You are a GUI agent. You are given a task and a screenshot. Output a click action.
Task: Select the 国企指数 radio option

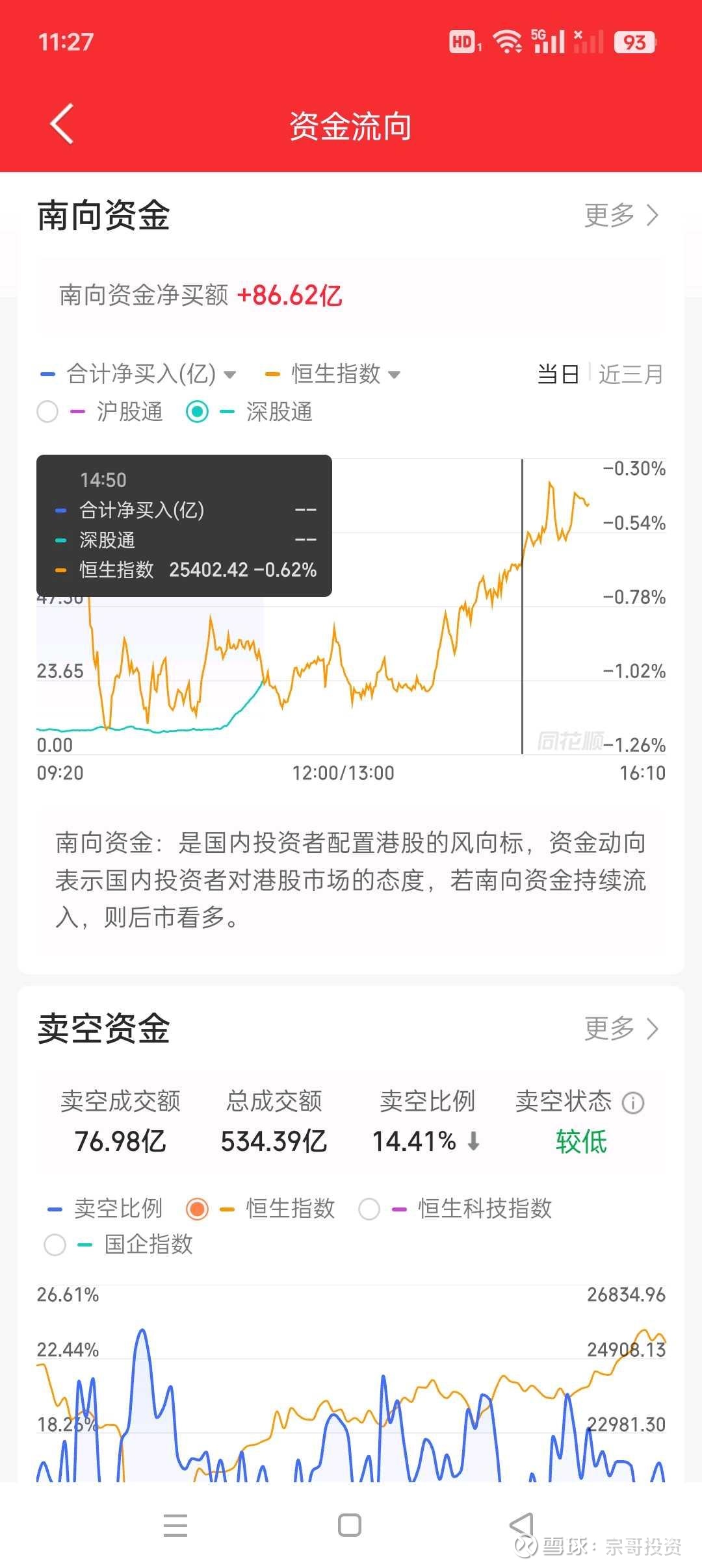pyautogui.click(x=55, y=1245)
